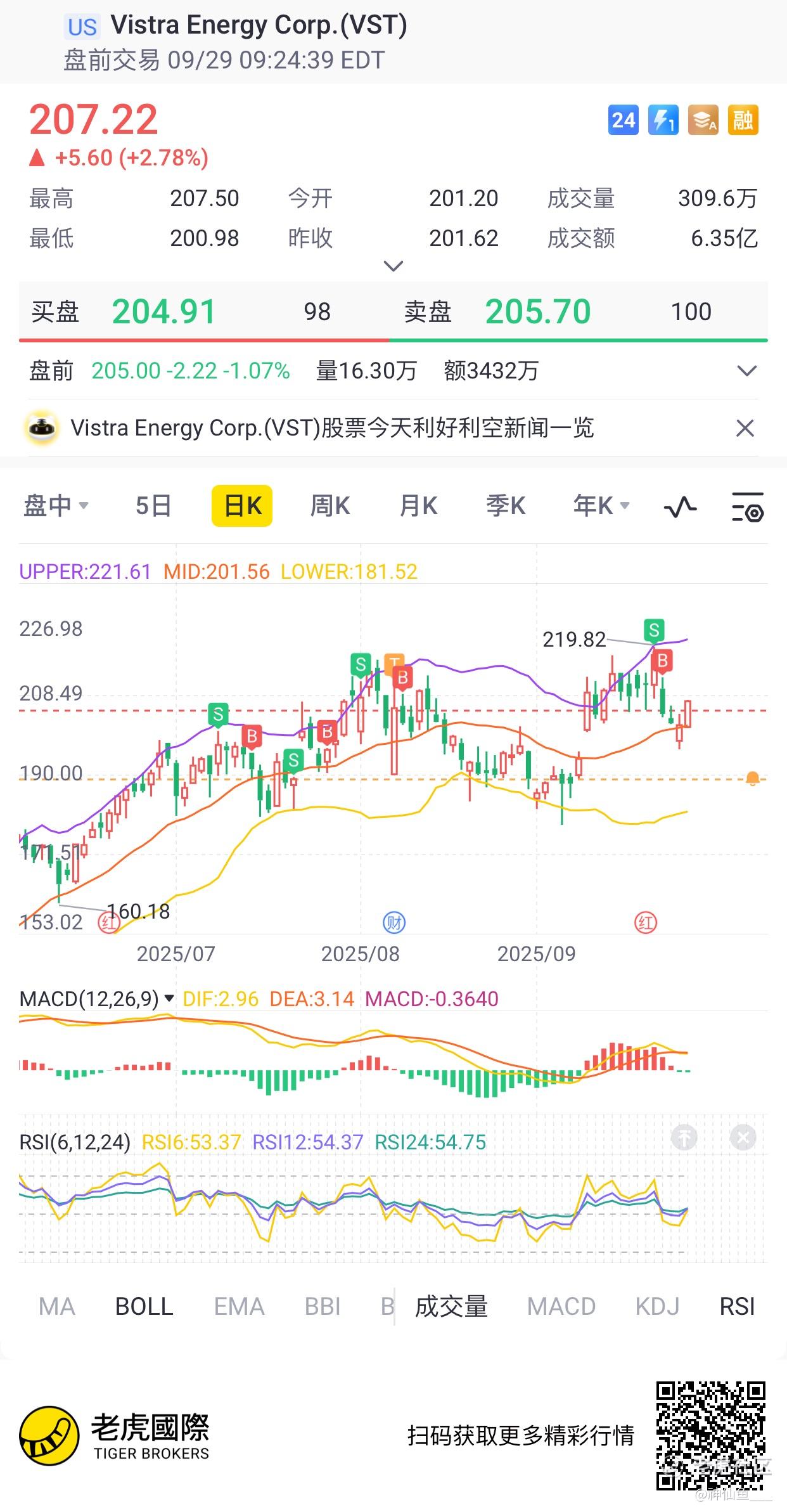787x1512 pixels.
Task: Tap the 融 margin badge
Action: [x=743, y=120]
